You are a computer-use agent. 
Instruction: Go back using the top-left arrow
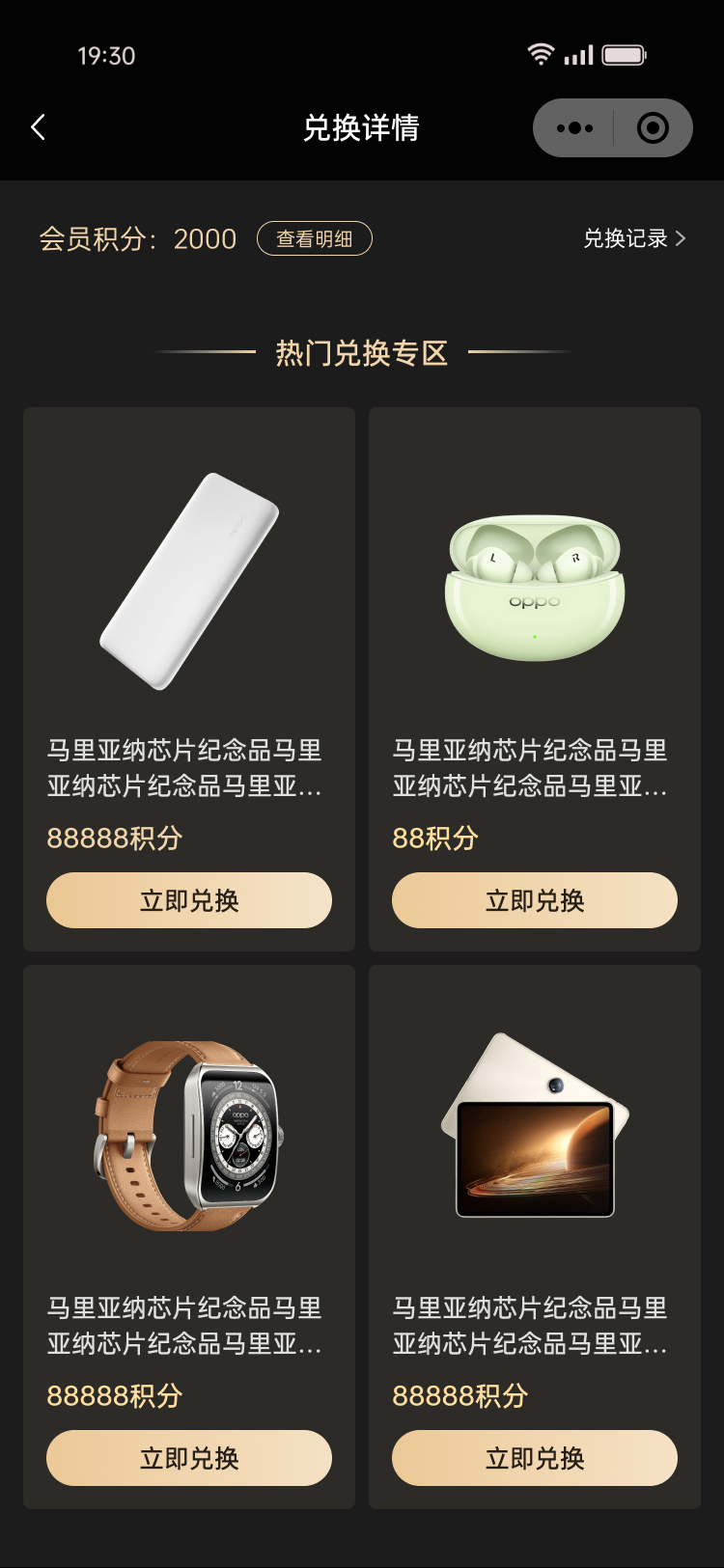(x=39, y=127)
